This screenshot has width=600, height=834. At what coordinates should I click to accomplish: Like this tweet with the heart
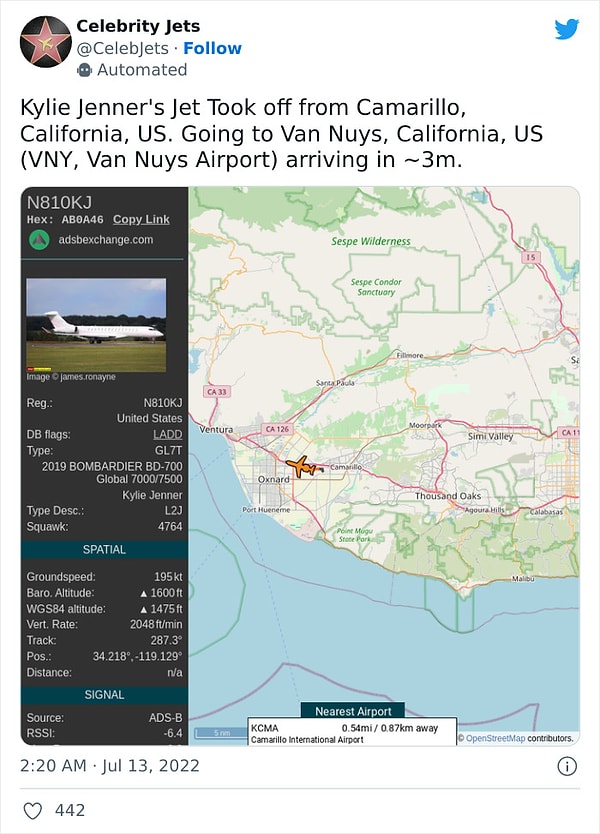coord(32,810)
